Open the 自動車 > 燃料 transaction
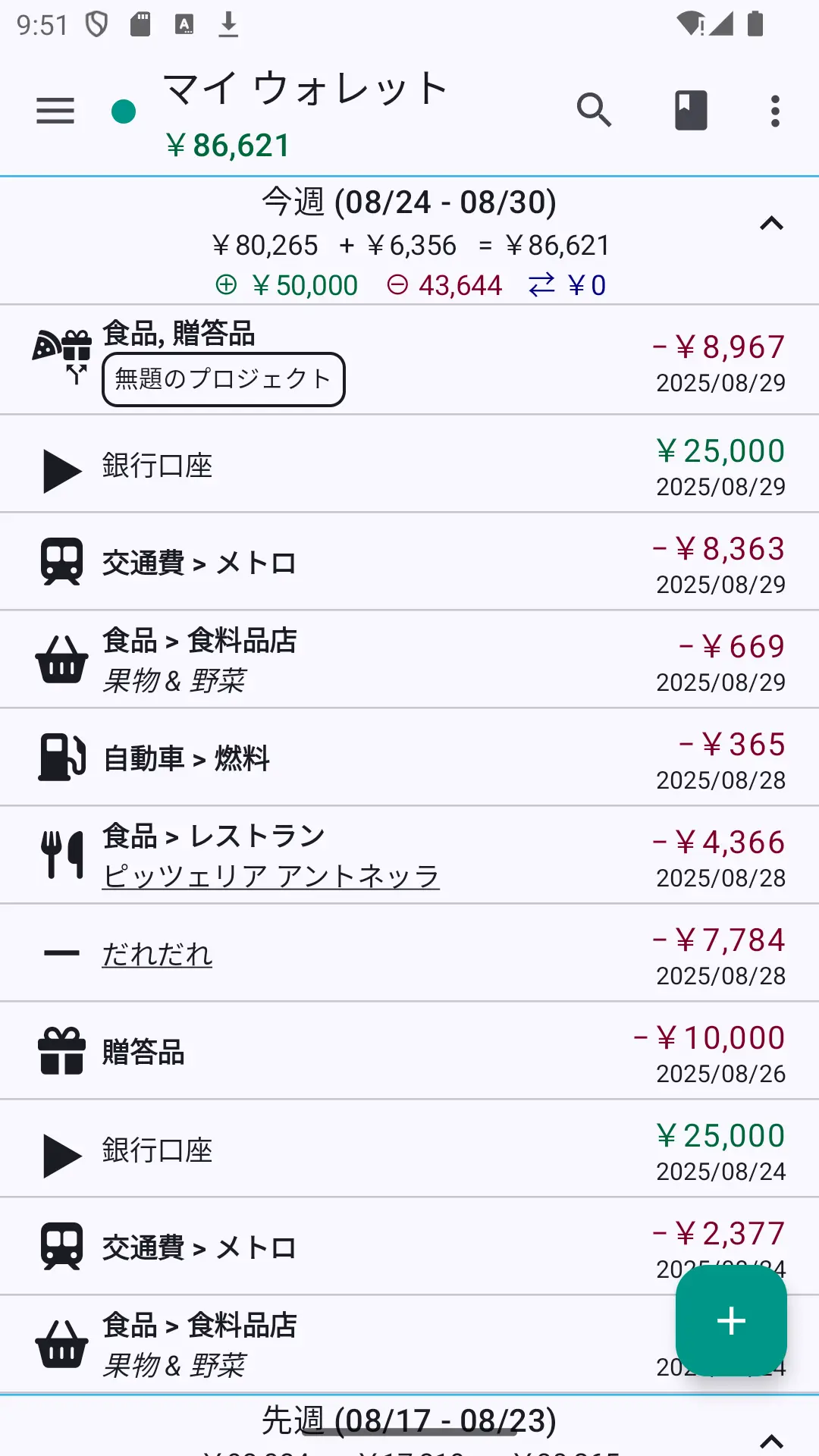 [409, 758]
